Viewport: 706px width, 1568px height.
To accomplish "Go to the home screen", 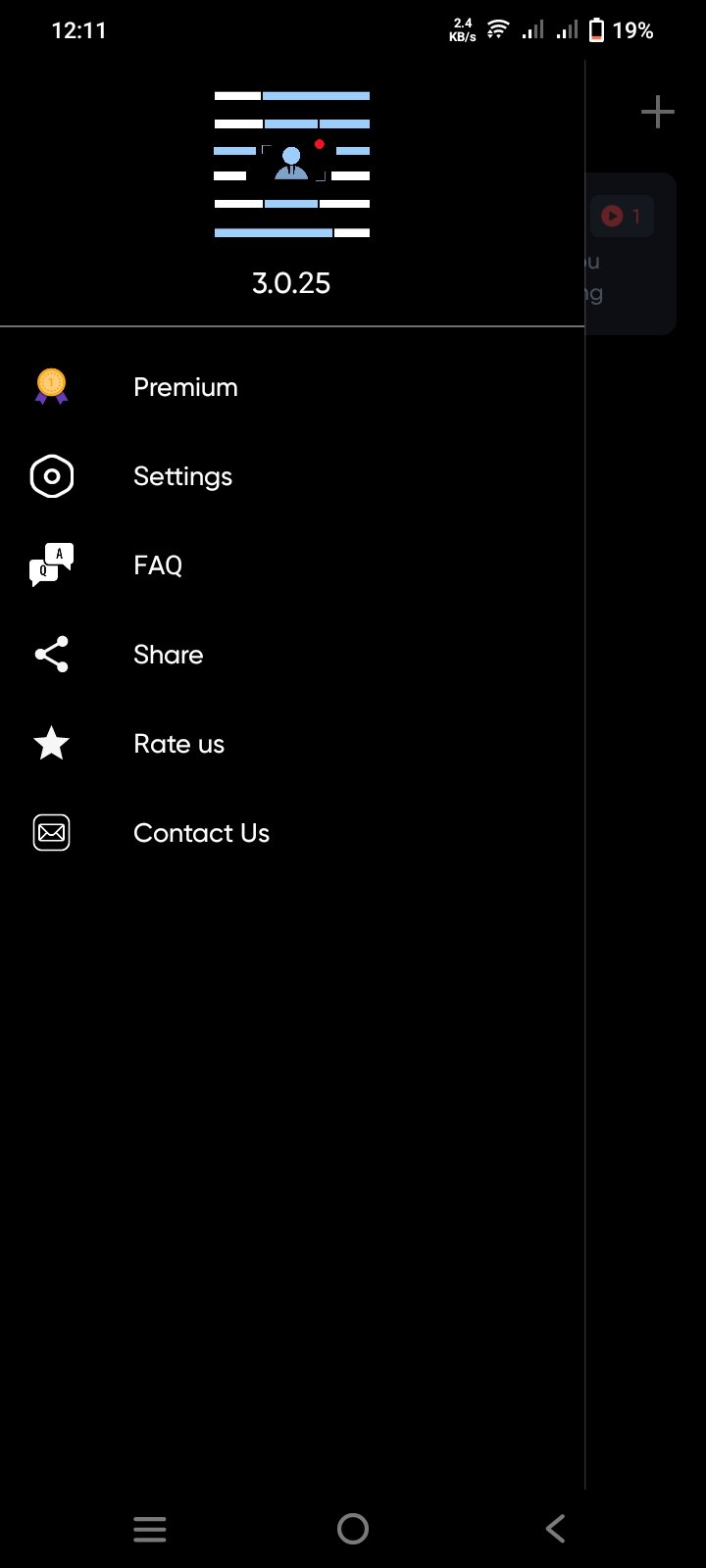I will (x=353, y=1528).
